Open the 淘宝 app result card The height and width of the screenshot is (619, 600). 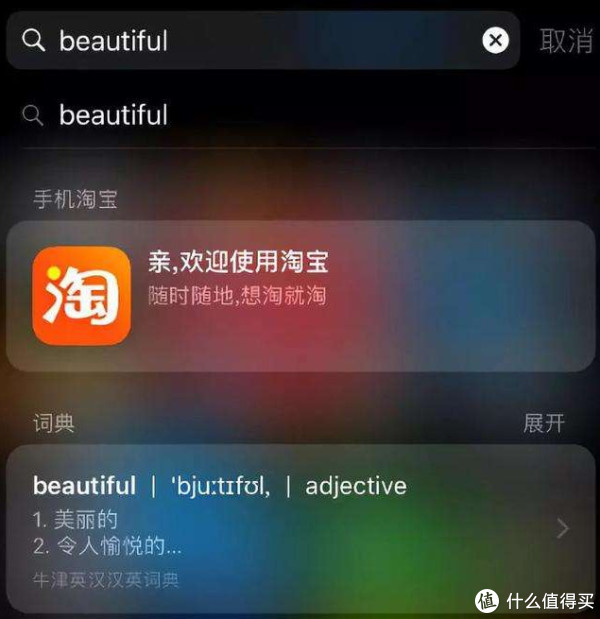[300, 296]
